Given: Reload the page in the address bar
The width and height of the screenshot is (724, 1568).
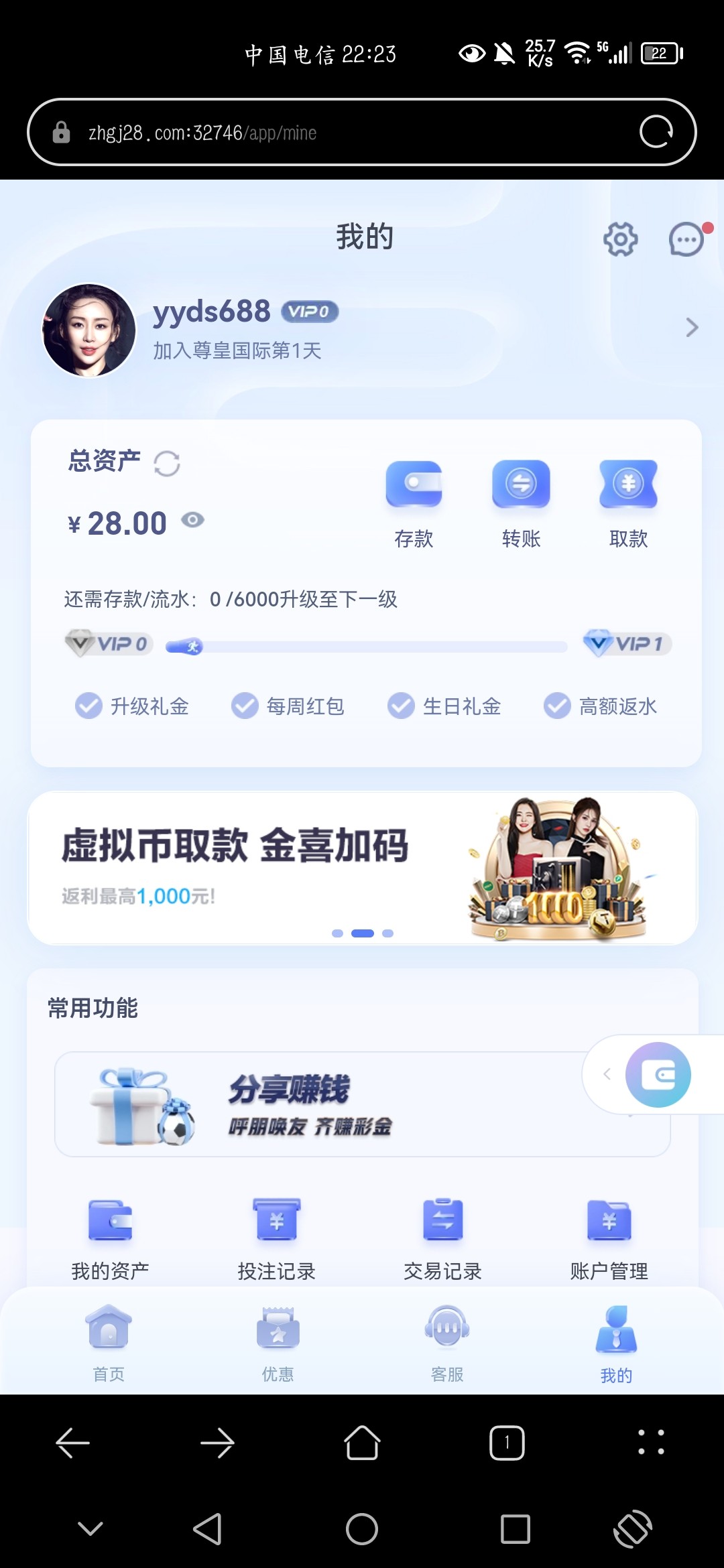Looking at the screenshot, I should (x=656, y=131).
